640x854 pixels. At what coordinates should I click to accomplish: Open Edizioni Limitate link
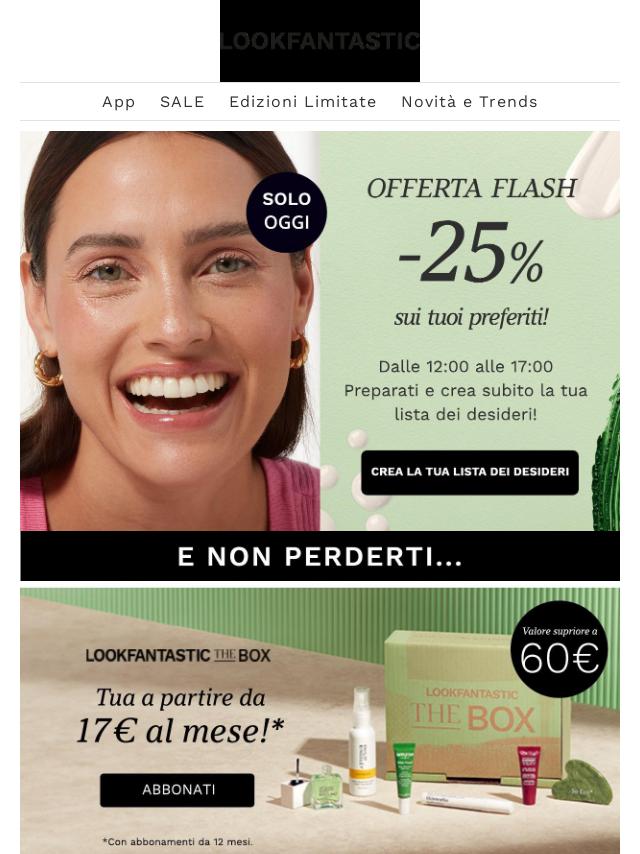[x=302, y=102]
